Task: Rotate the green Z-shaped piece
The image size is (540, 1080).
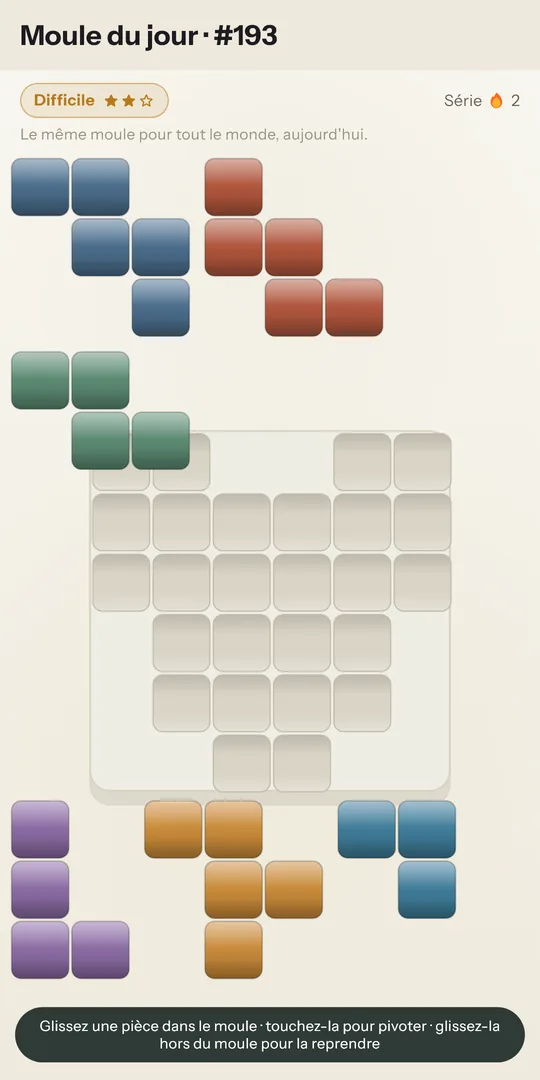Action: click(x=100, y=411)
